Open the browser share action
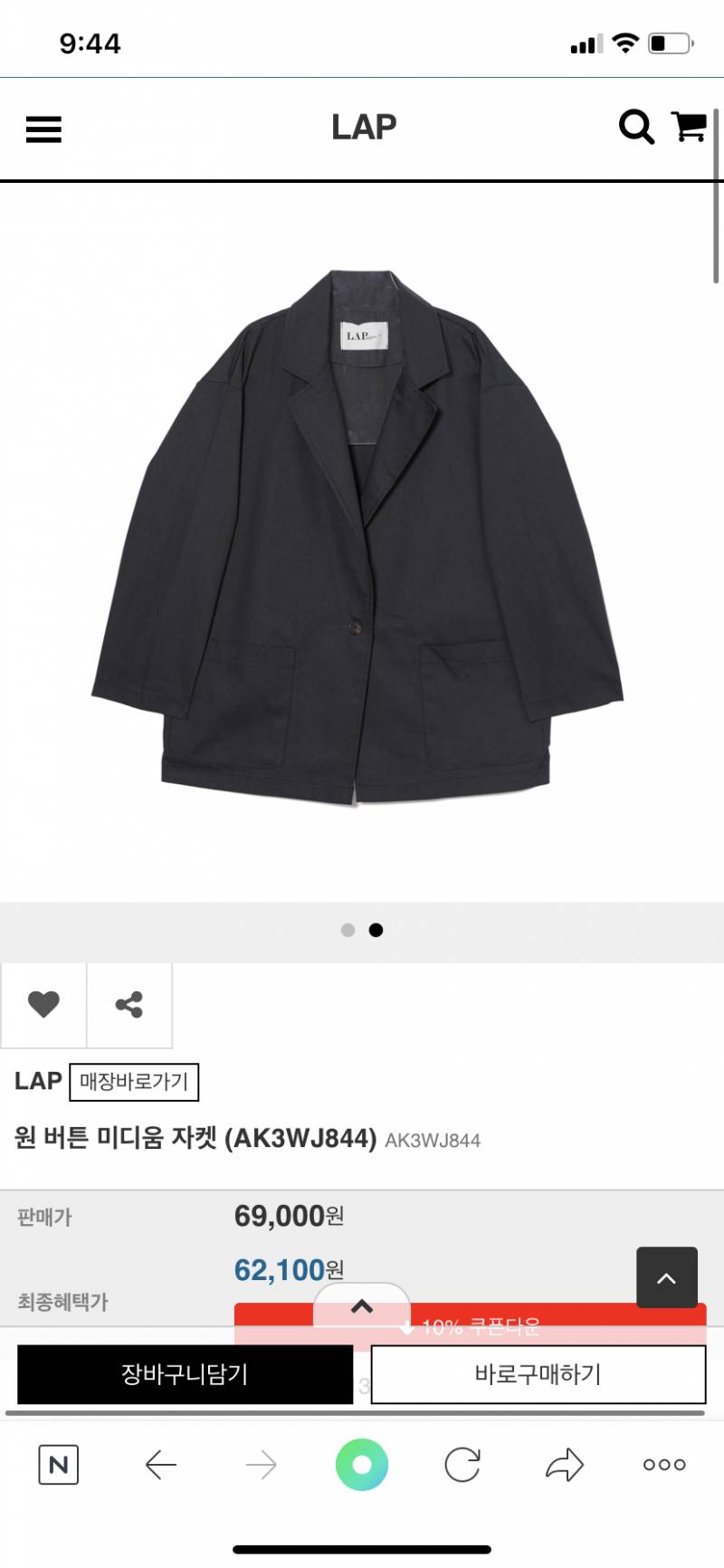724x1568 pixels. tap(564, 1465)
